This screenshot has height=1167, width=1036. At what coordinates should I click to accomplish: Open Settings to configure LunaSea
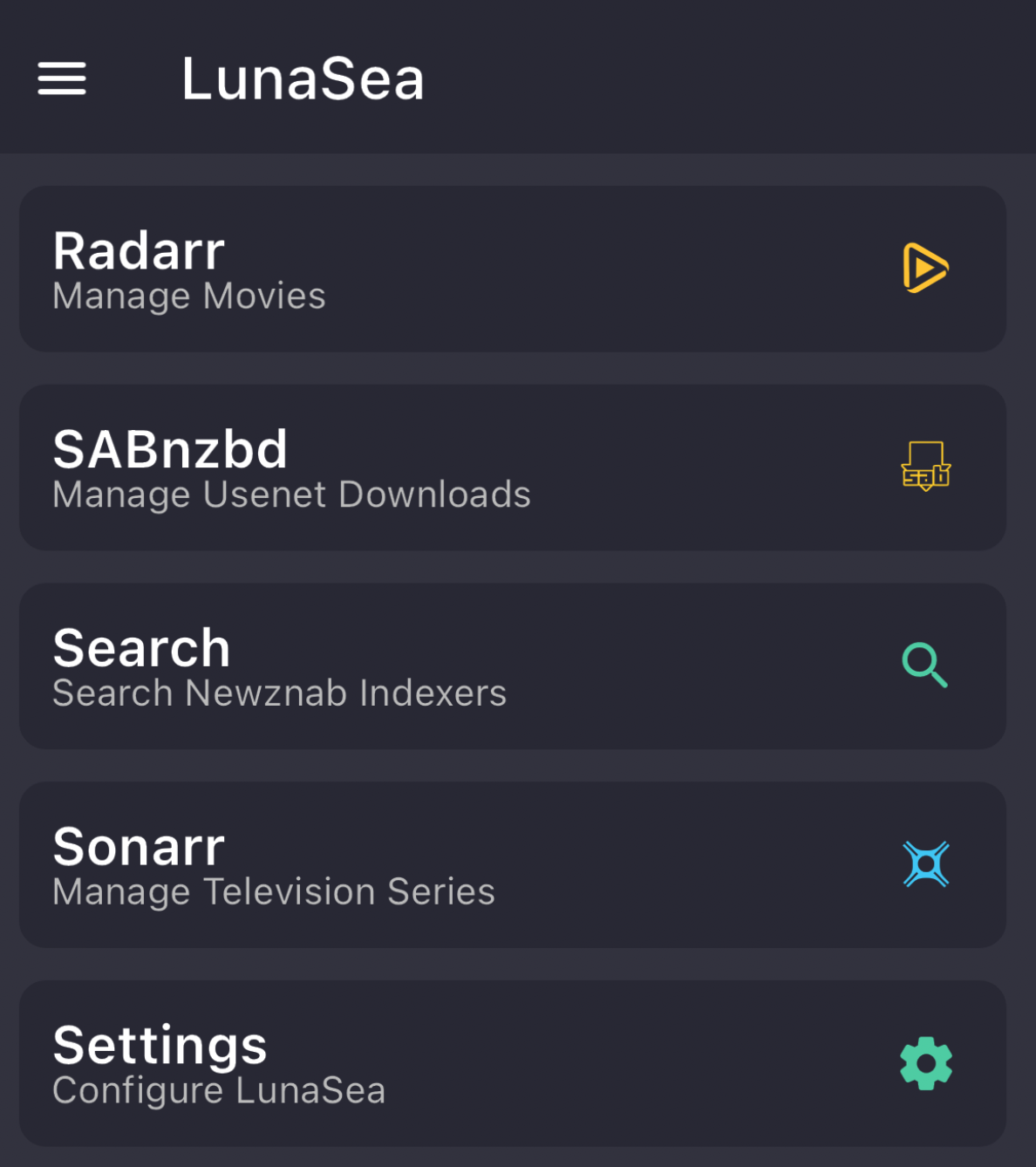[513, 1063]
